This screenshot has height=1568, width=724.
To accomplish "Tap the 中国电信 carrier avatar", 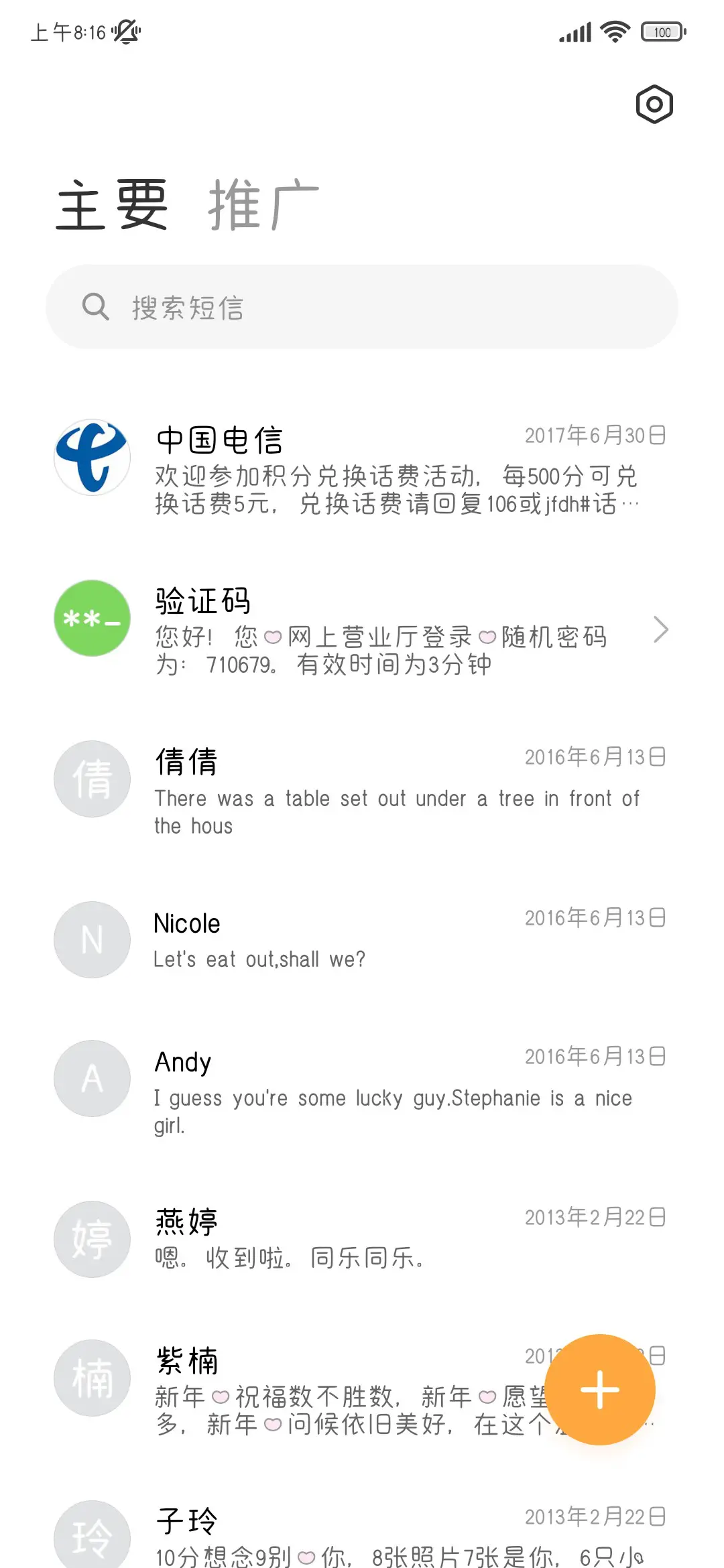I will [x=92, y=457].
